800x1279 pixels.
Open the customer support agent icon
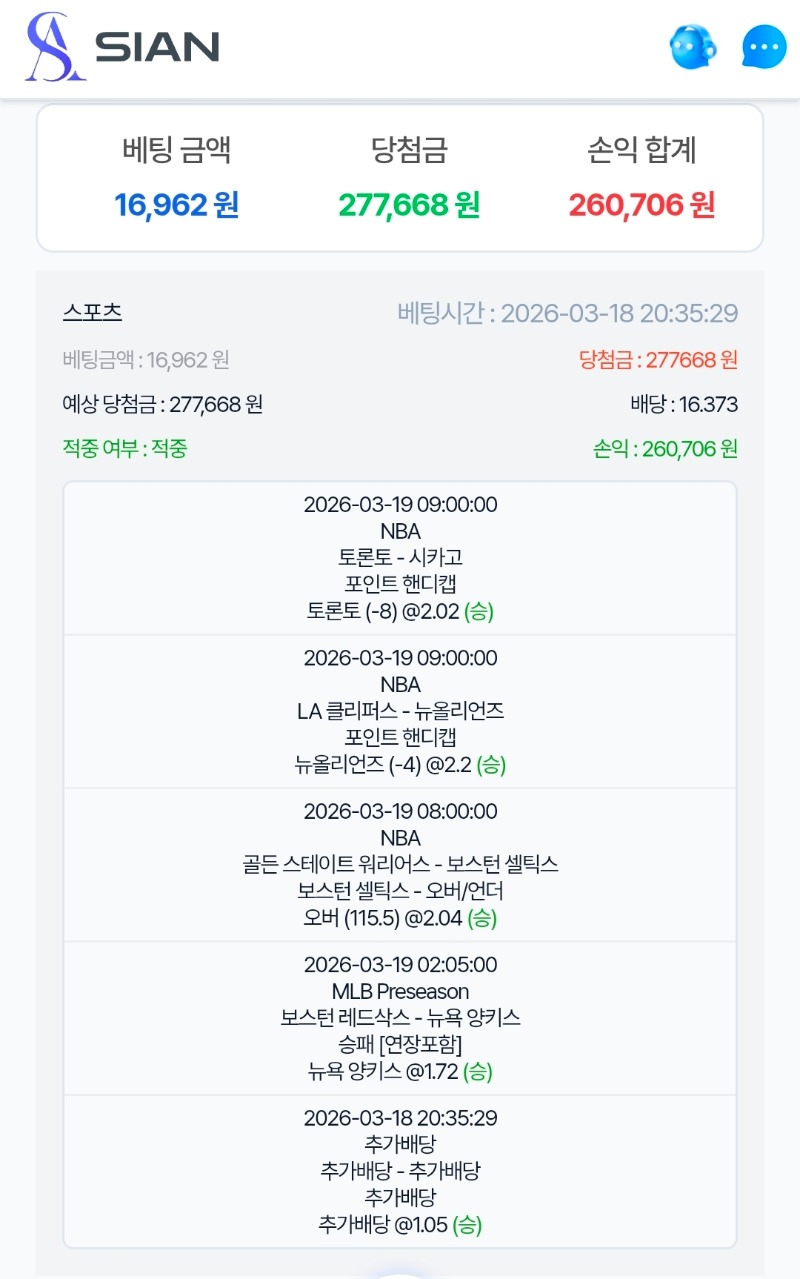coord(692,47)
